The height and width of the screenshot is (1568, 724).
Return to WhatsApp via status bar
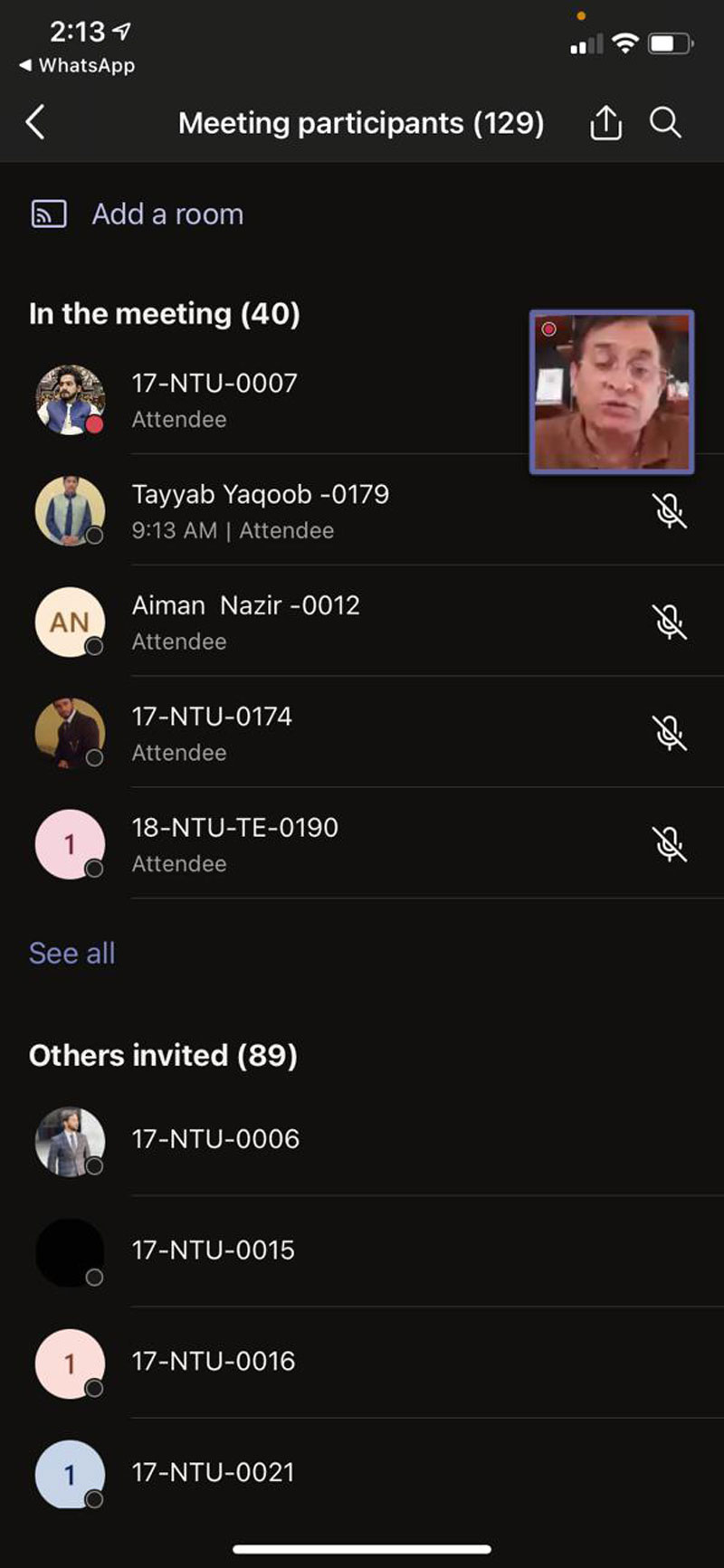(x=78, y=65)
